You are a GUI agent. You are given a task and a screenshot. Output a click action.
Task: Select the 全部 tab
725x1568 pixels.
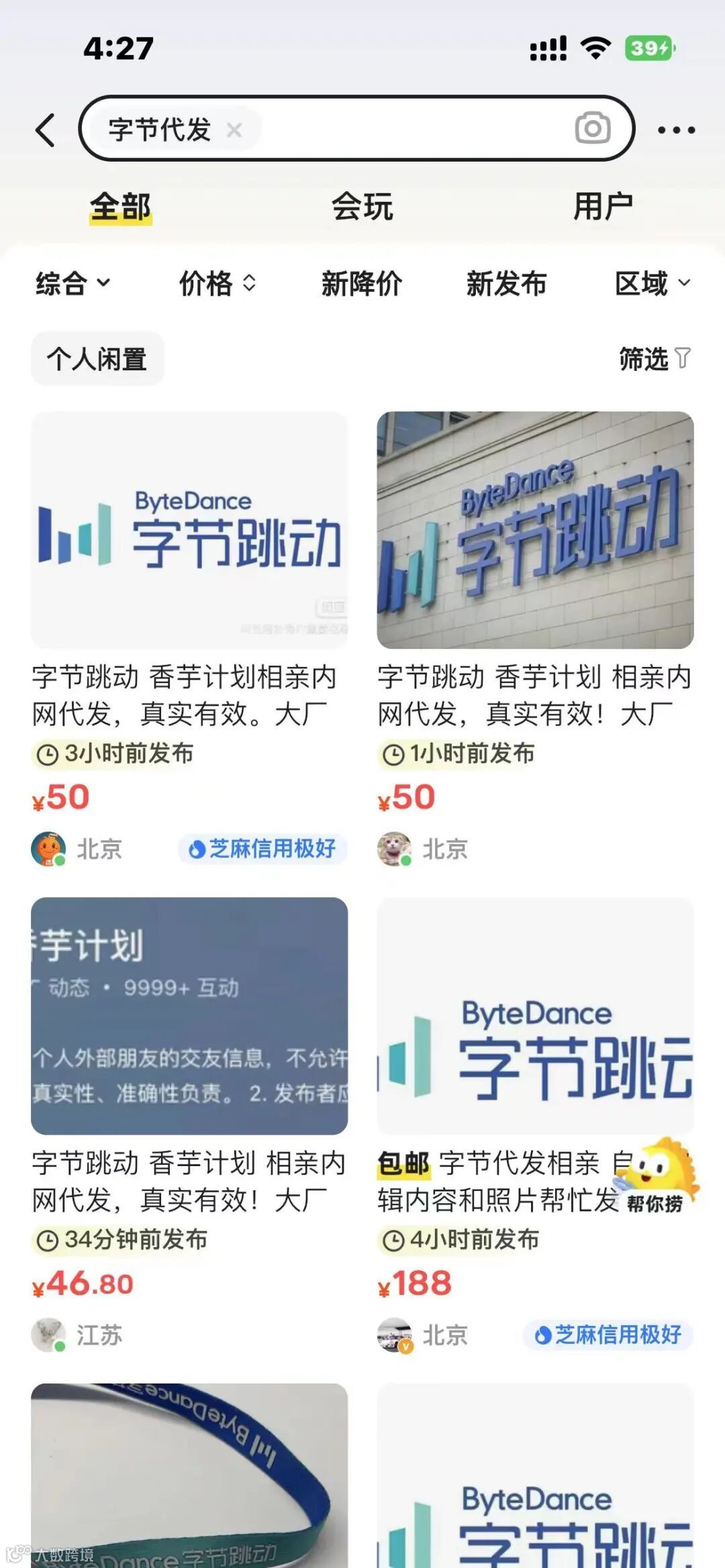click(121, 207)
